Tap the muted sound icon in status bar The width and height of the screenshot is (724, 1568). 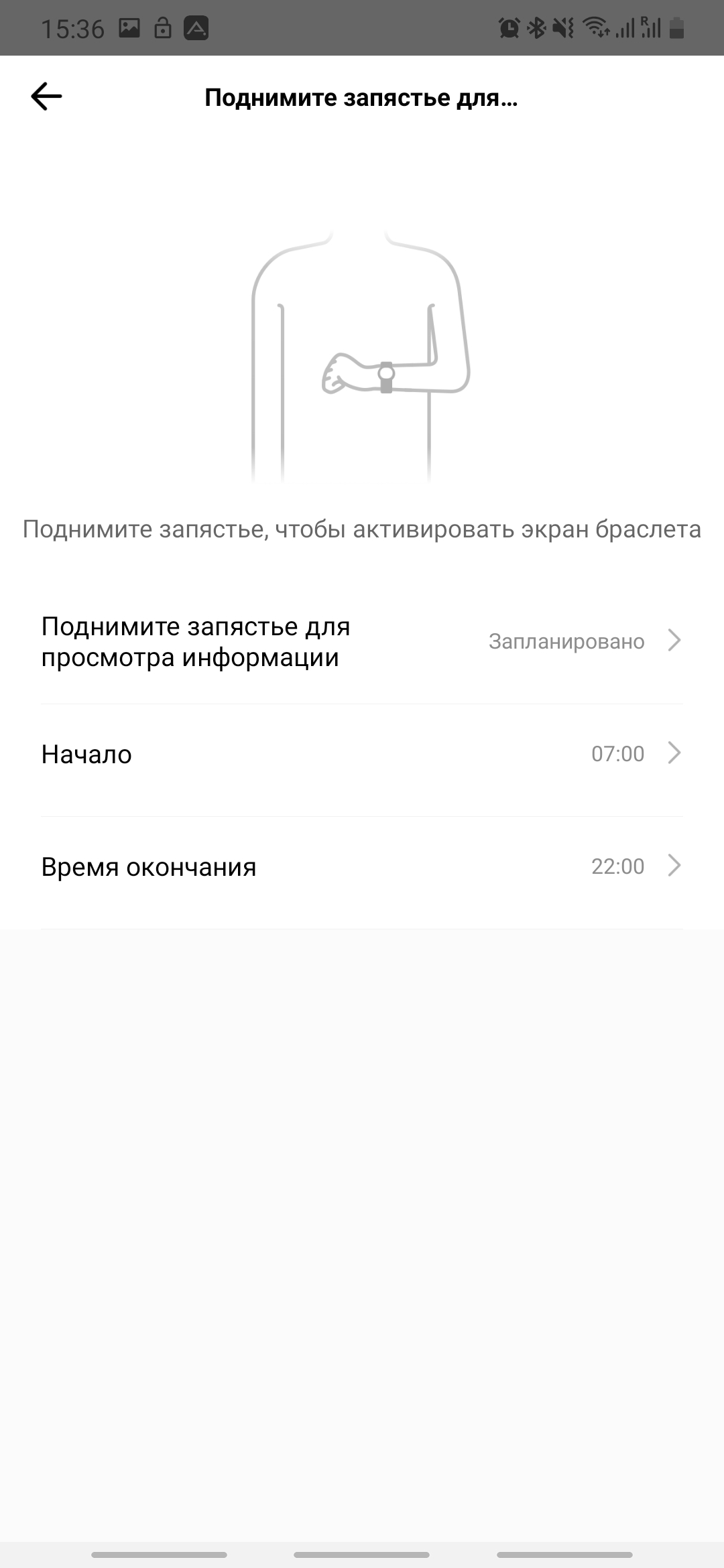pyautogui.click(x=564, y=27)
